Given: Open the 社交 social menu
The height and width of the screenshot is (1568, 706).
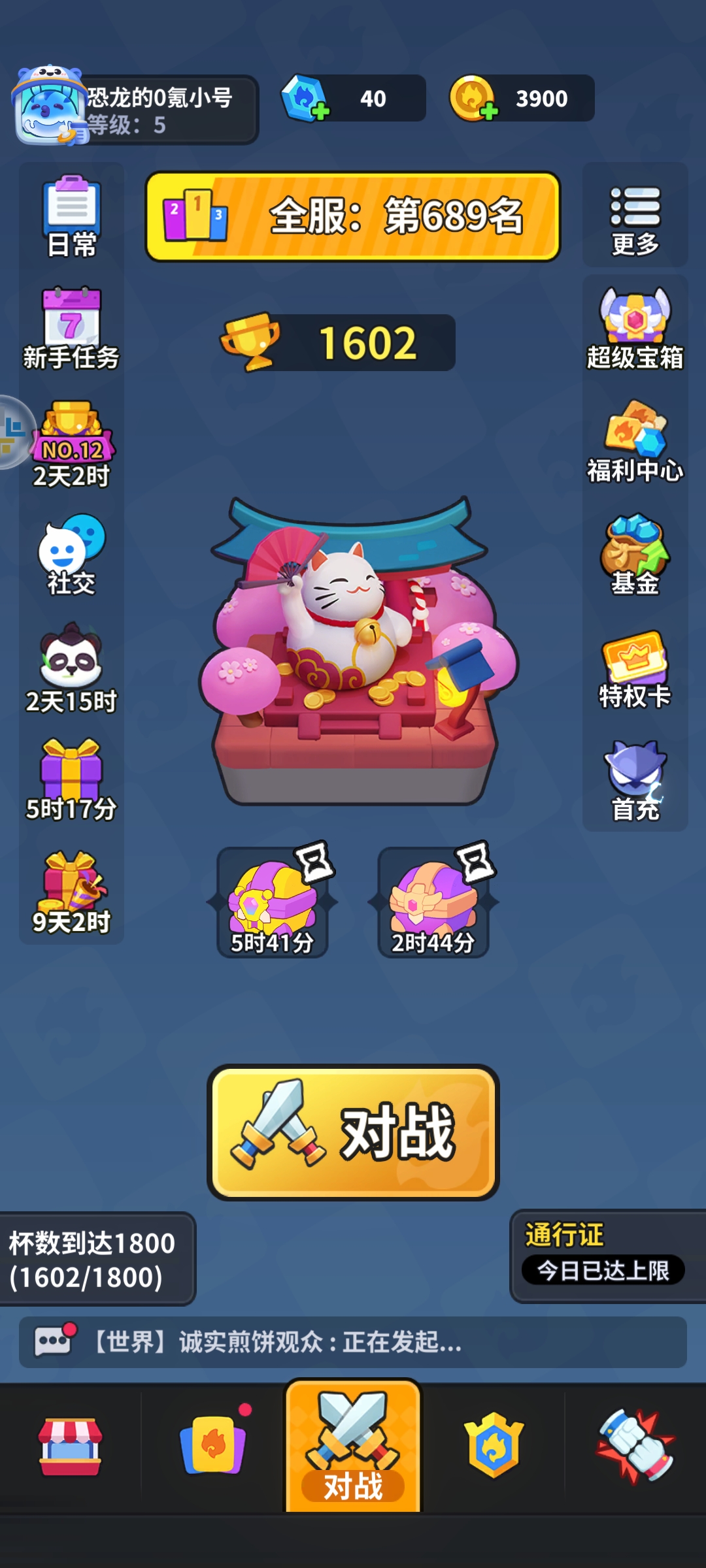Looking at the screenshot, I should (71, 555).
